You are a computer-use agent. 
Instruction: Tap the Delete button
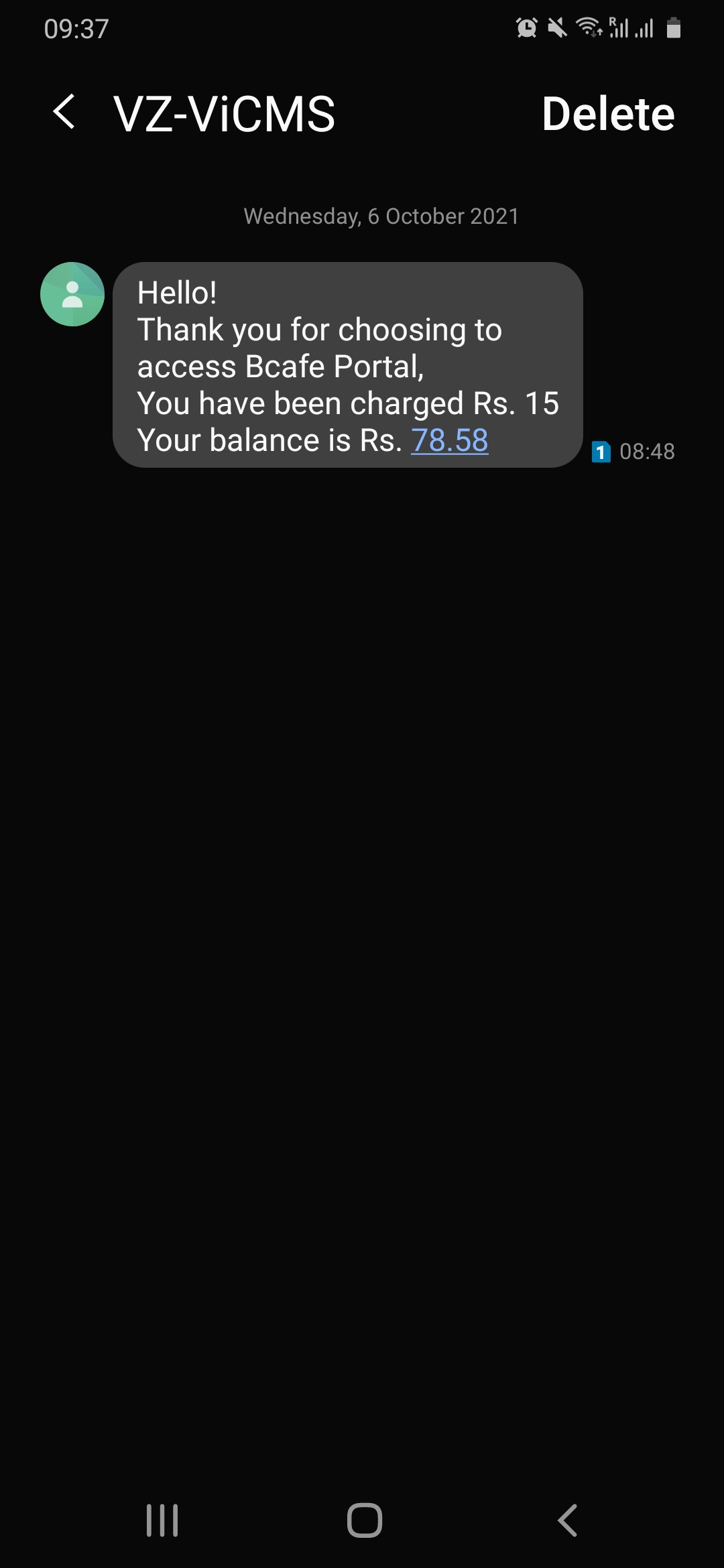(x=607, y=113)
